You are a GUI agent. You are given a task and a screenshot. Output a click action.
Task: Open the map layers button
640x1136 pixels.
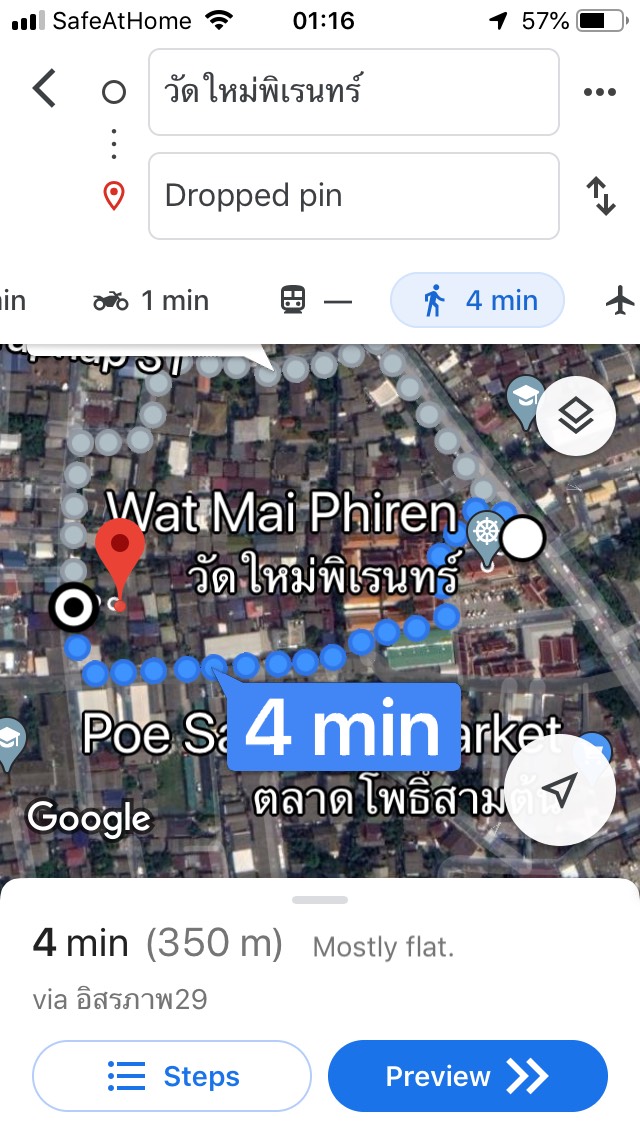[x=576, y=416]
